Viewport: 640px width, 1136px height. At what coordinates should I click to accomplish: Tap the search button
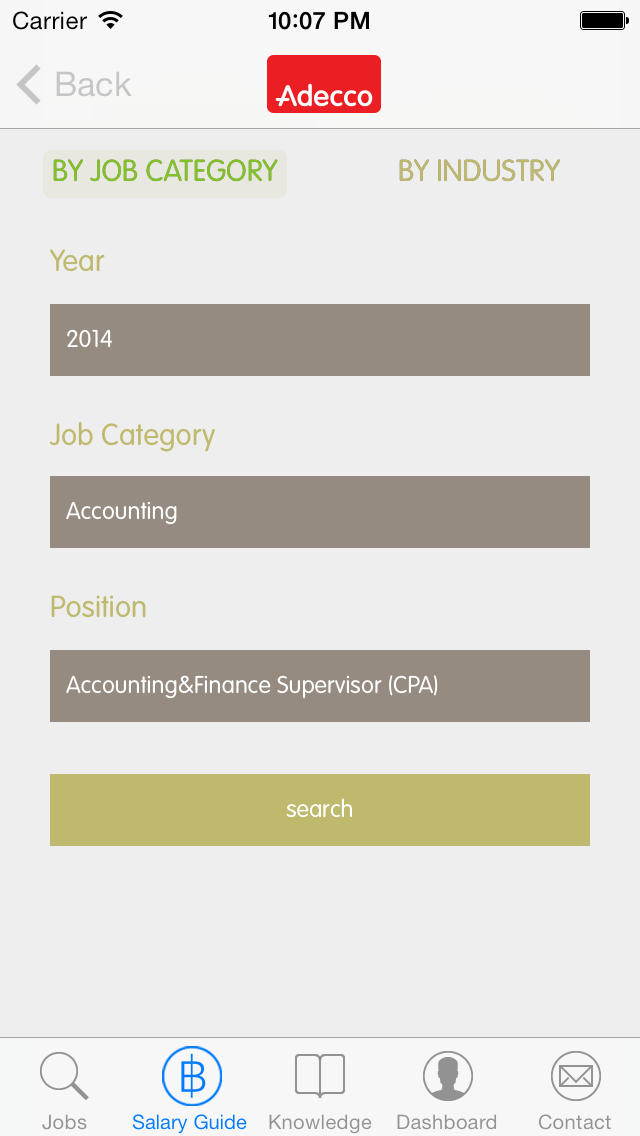point(320,809)
